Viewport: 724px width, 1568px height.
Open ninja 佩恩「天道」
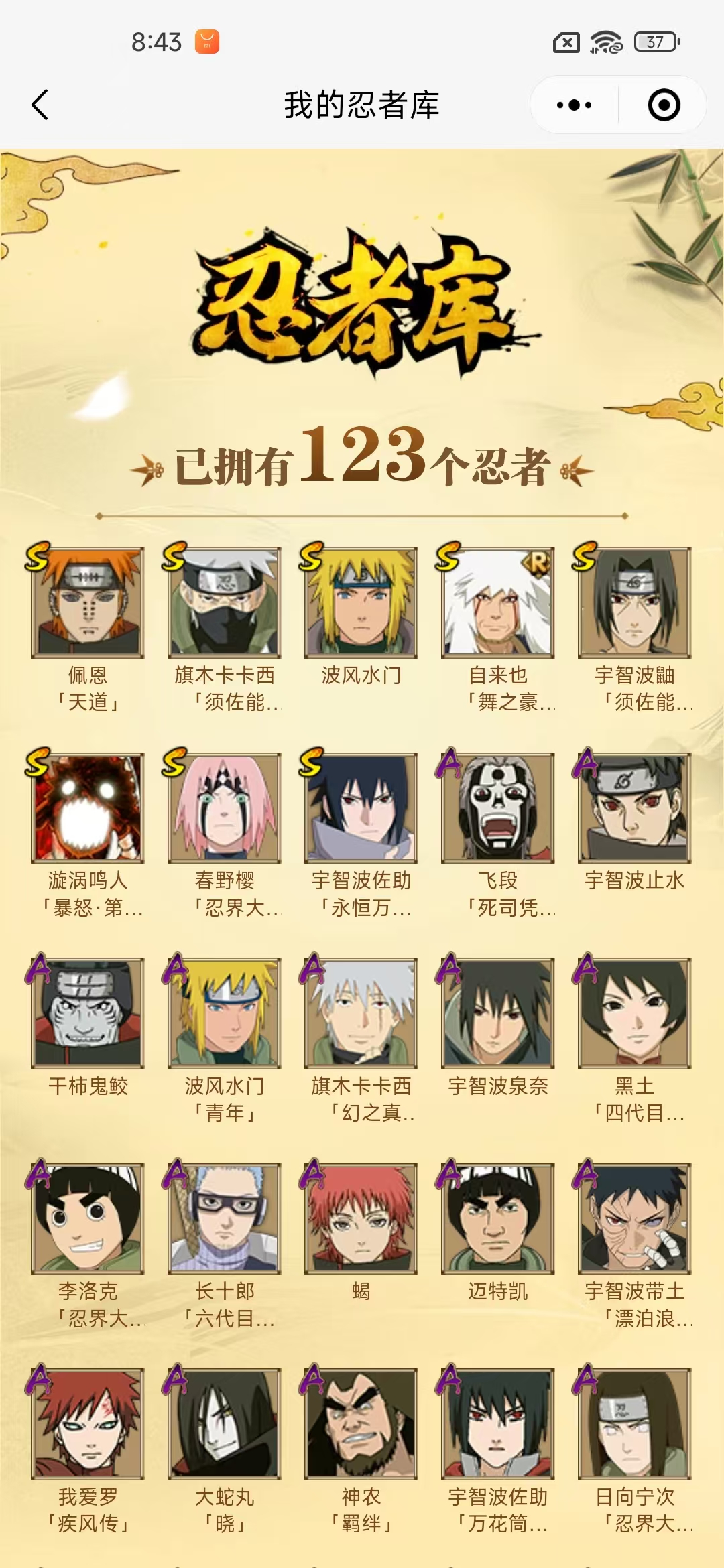click(x=88, y=602)
